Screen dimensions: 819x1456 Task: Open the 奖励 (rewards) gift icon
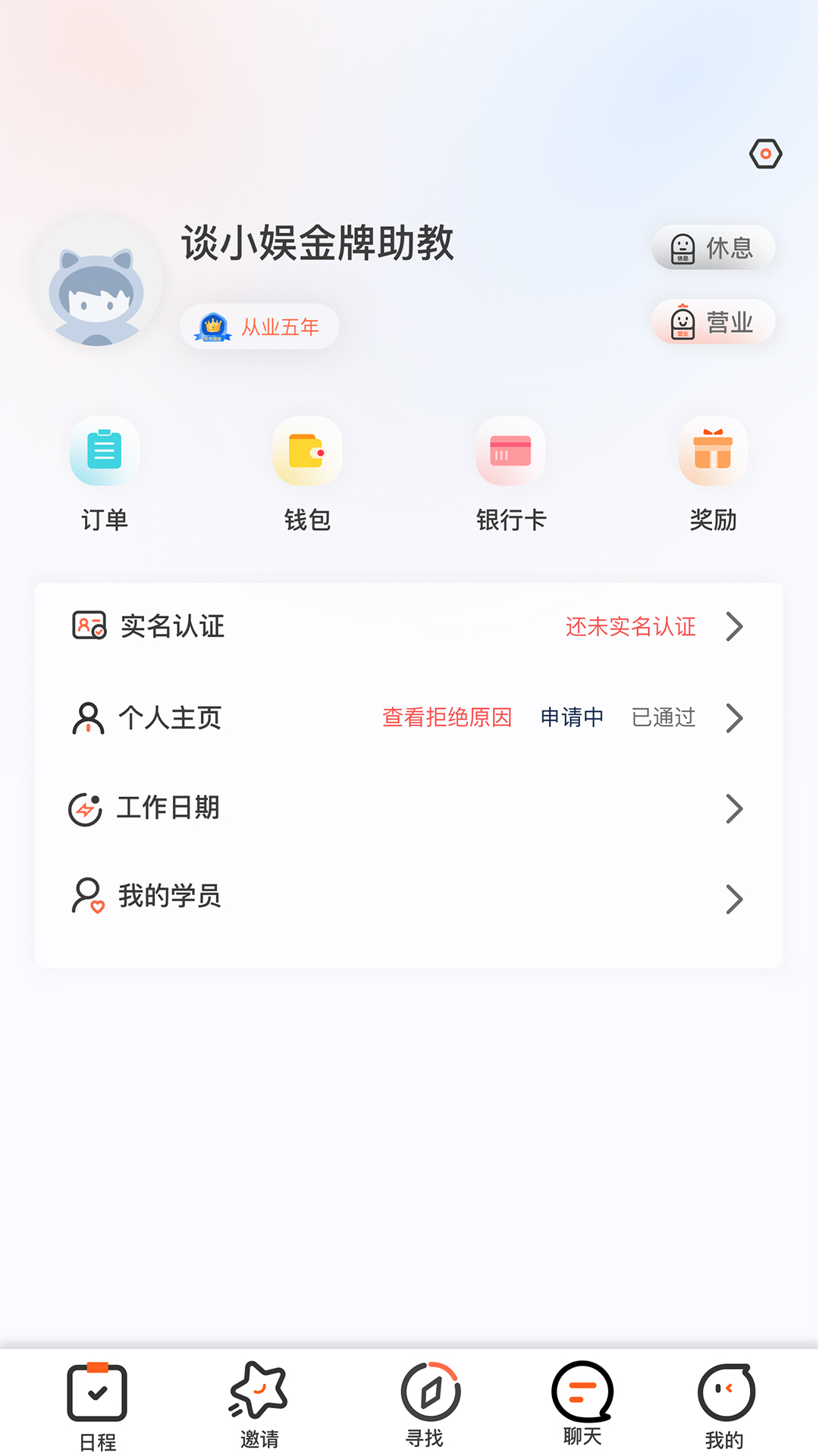pyautogui.click(x=712, y=451)
